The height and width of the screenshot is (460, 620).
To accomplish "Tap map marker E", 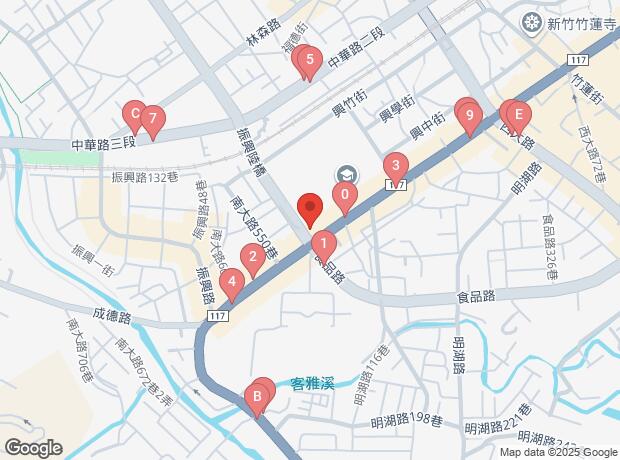I will [518, 114].
